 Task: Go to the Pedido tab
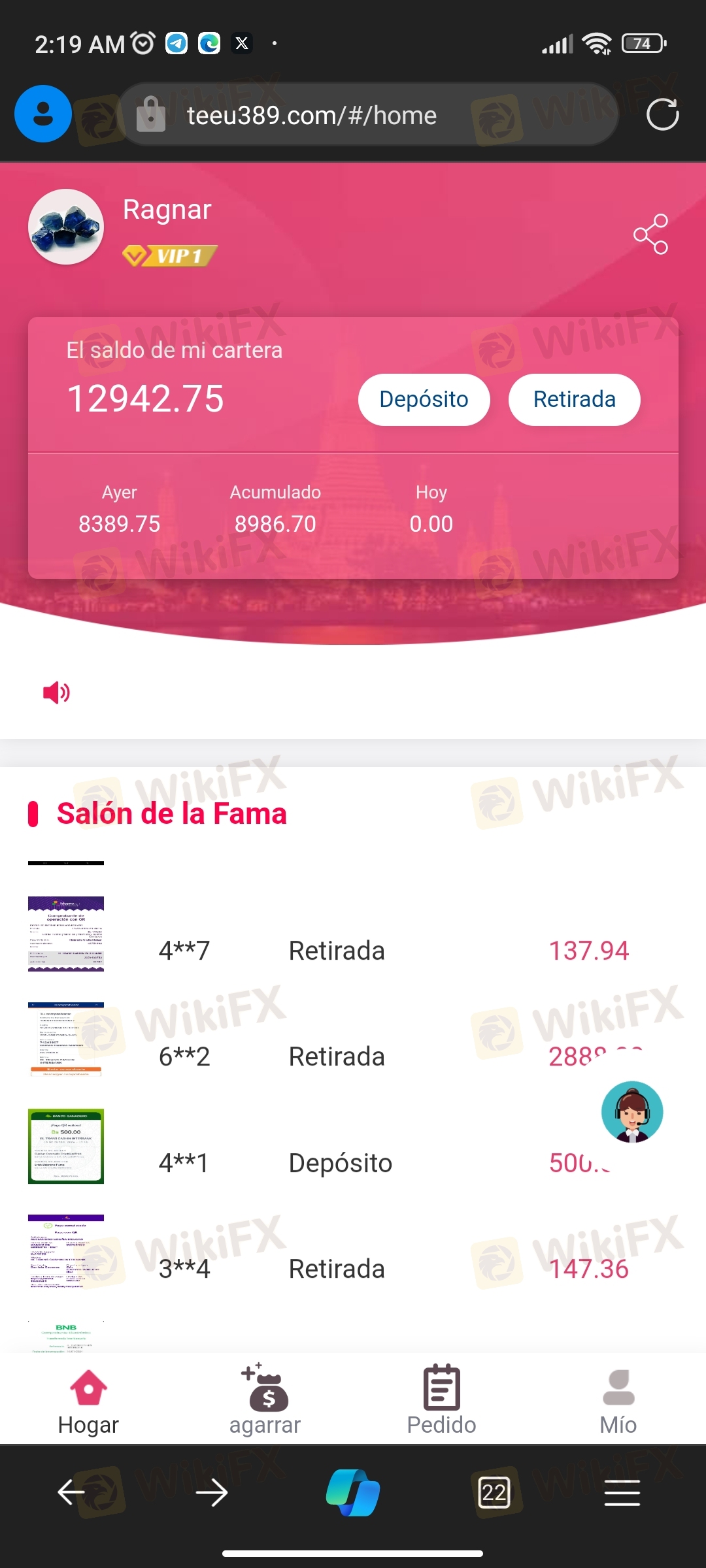point(441,1399)
